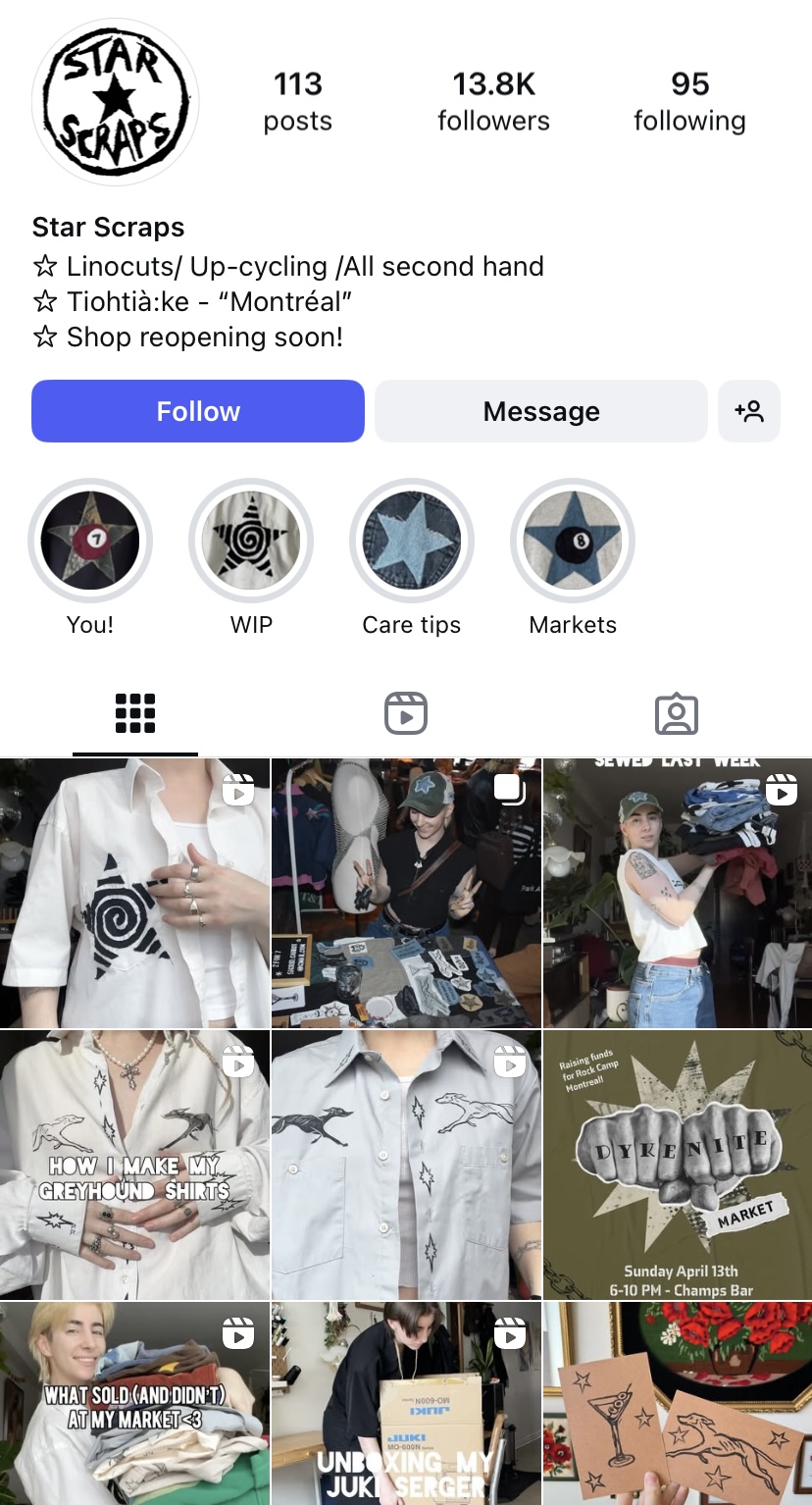This screenshot has height=1505, width=812.
Task: Open the market table carousel post
Action: [x=406, y=893]
